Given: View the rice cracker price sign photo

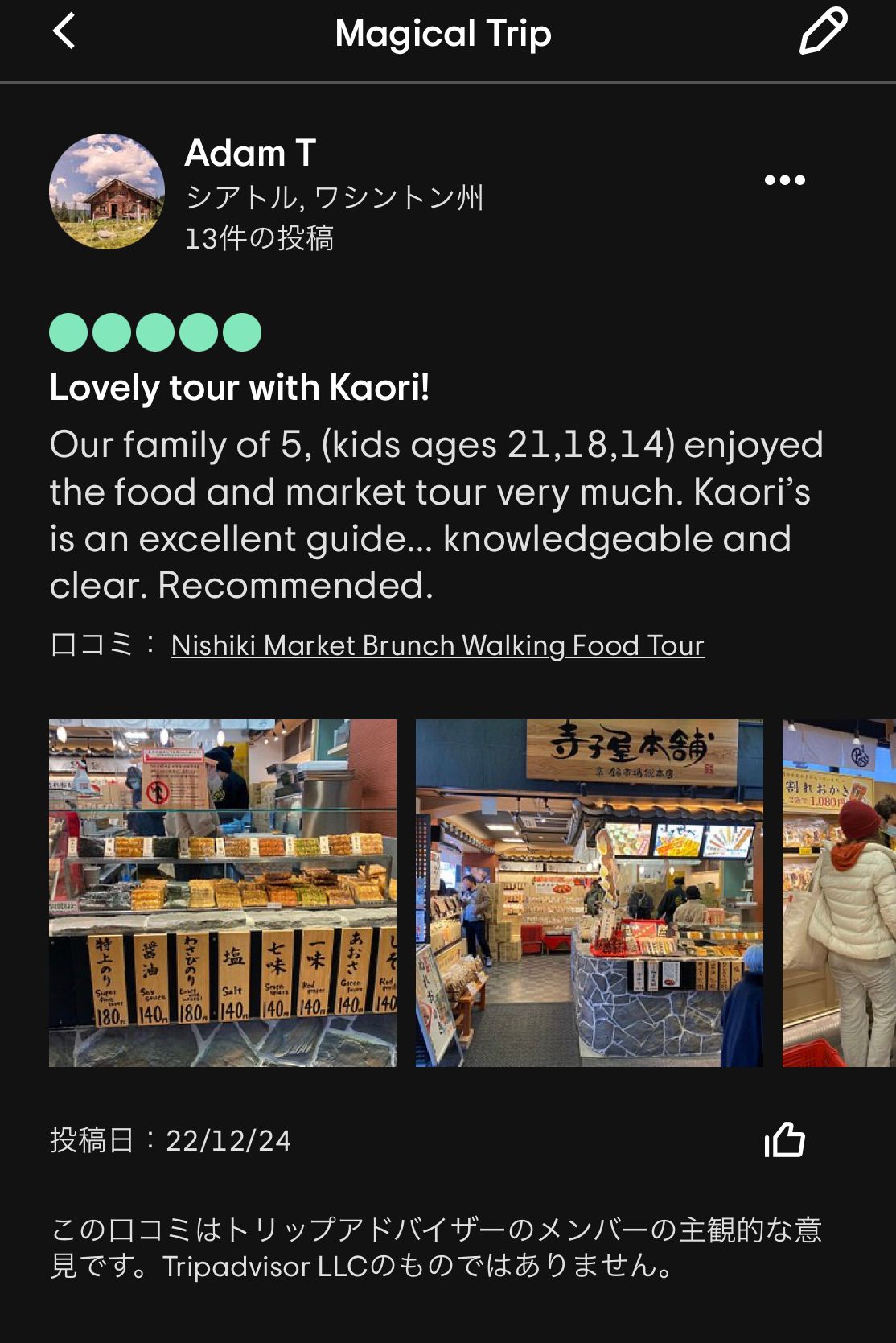Looking at the screenshot, I should tap(223, 893).
